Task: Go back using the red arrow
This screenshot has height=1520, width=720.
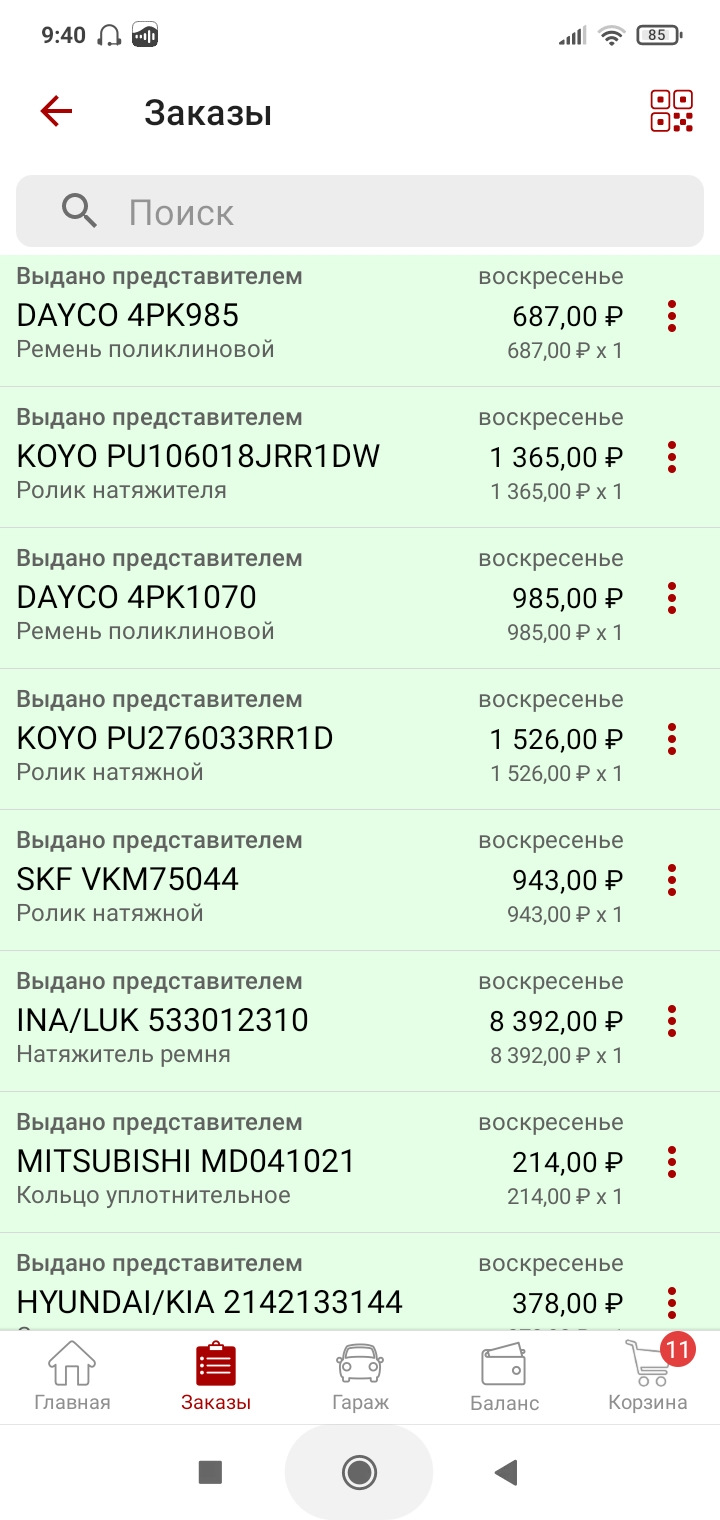Action: pos(57,111)
